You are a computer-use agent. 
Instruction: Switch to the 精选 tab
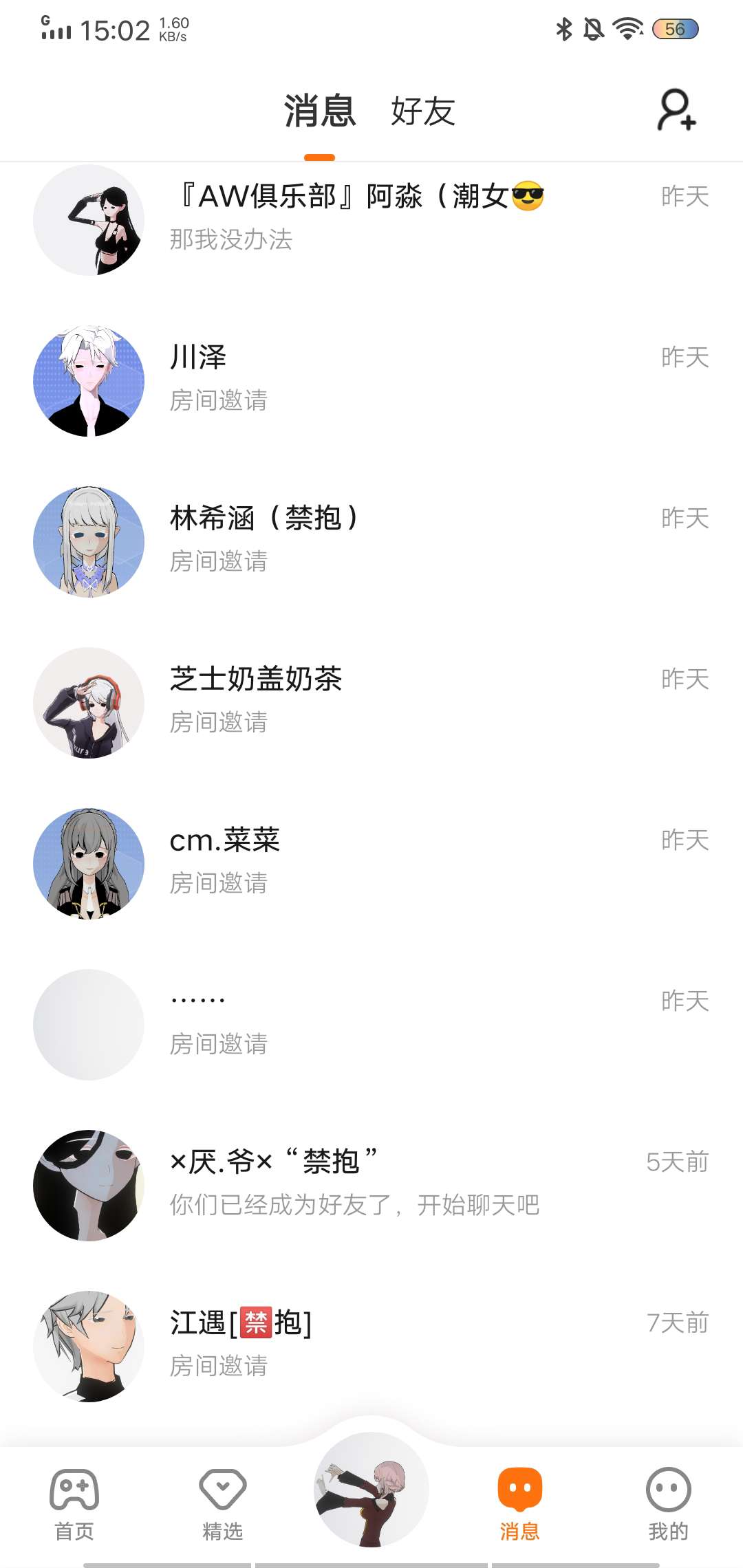[x=223, y=1503]
